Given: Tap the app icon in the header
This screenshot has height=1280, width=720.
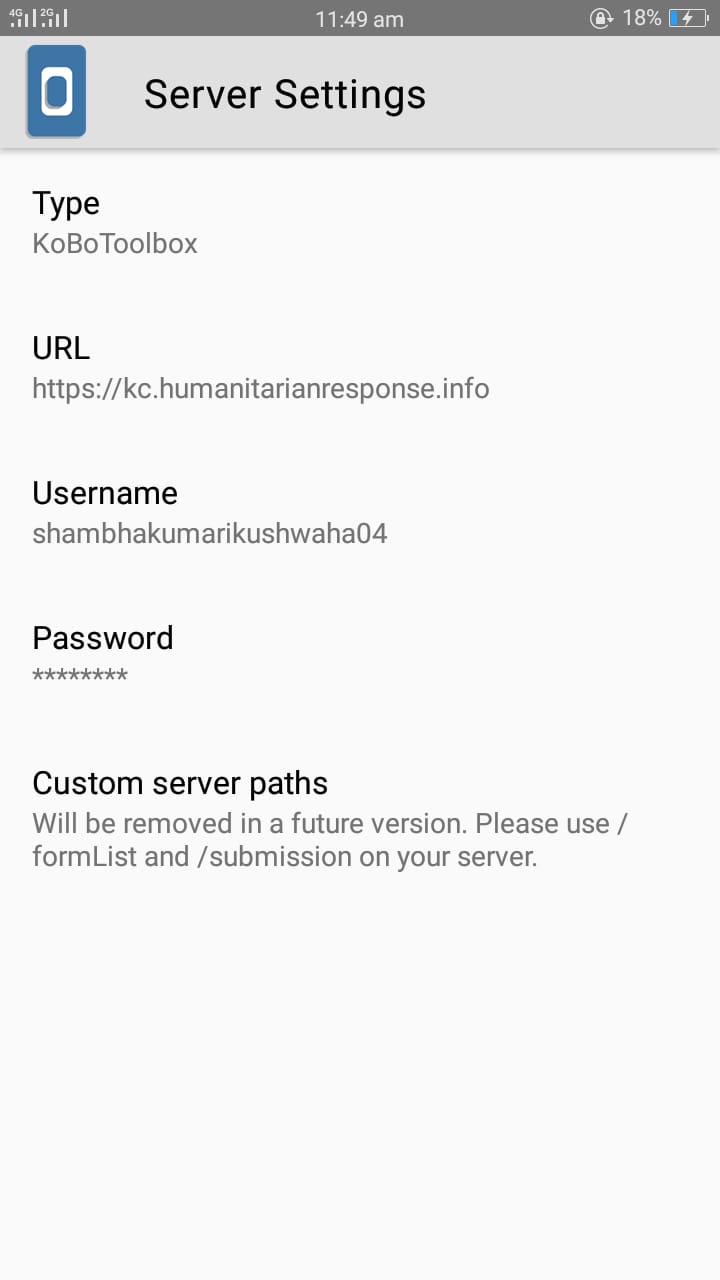Looking at the screenshot, I should 56,91.
